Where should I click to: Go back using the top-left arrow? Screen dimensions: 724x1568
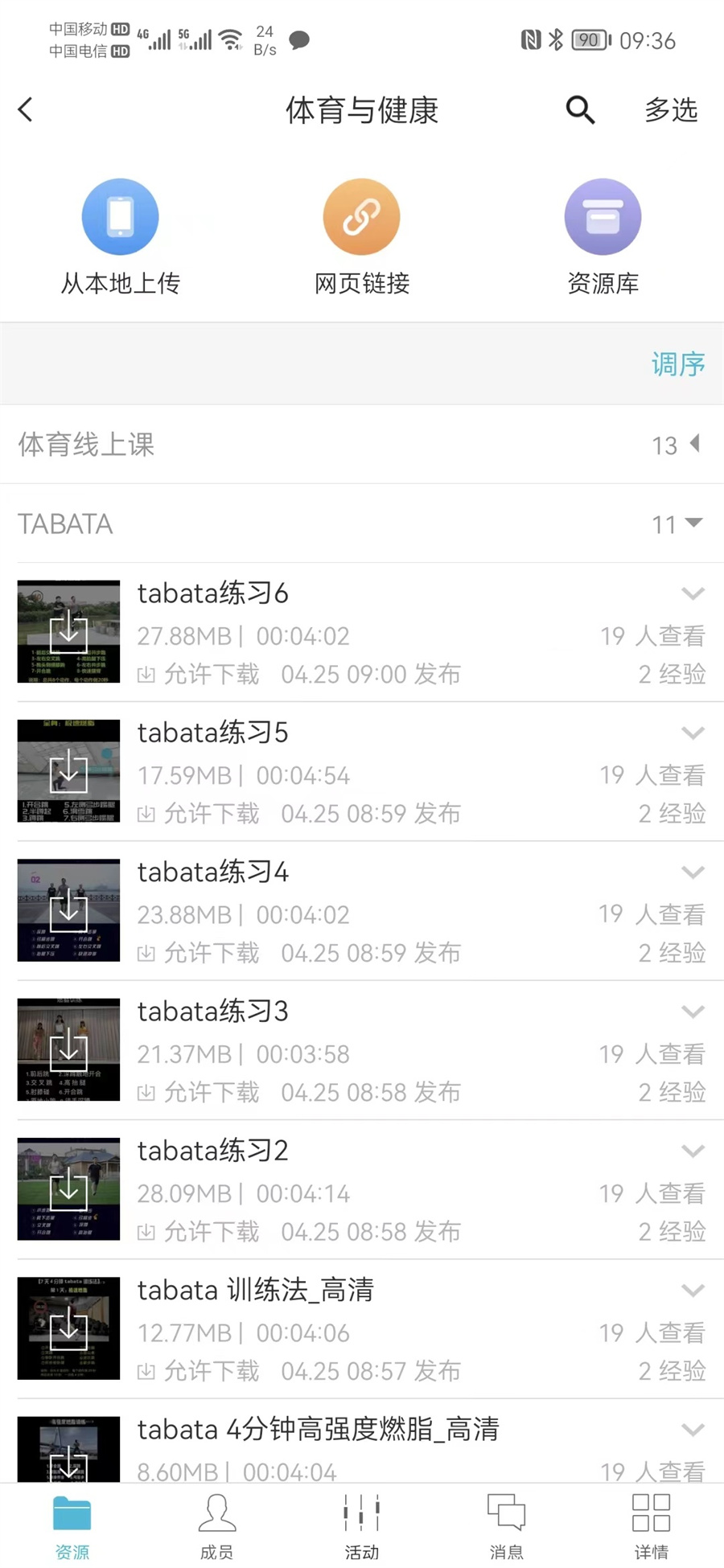click(x=26, y=109)
